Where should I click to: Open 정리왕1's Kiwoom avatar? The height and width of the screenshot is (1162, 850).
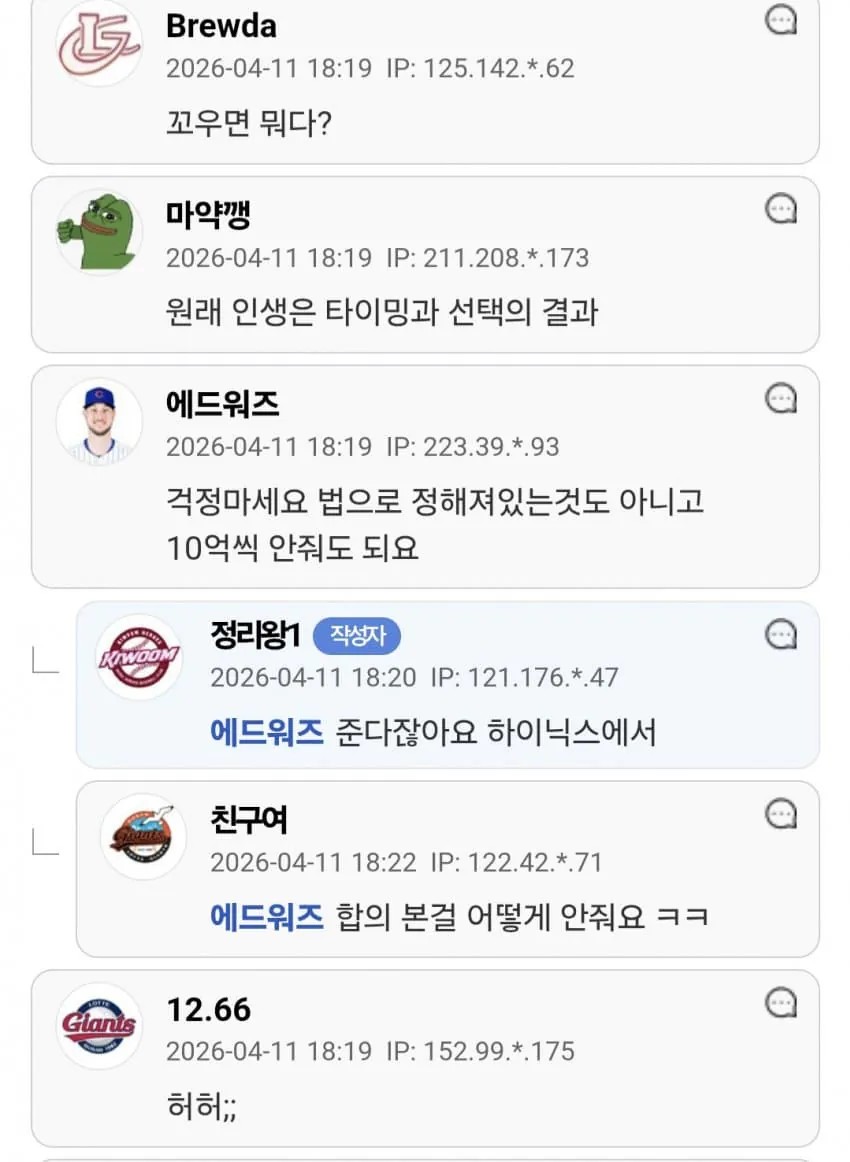point(140,656)
